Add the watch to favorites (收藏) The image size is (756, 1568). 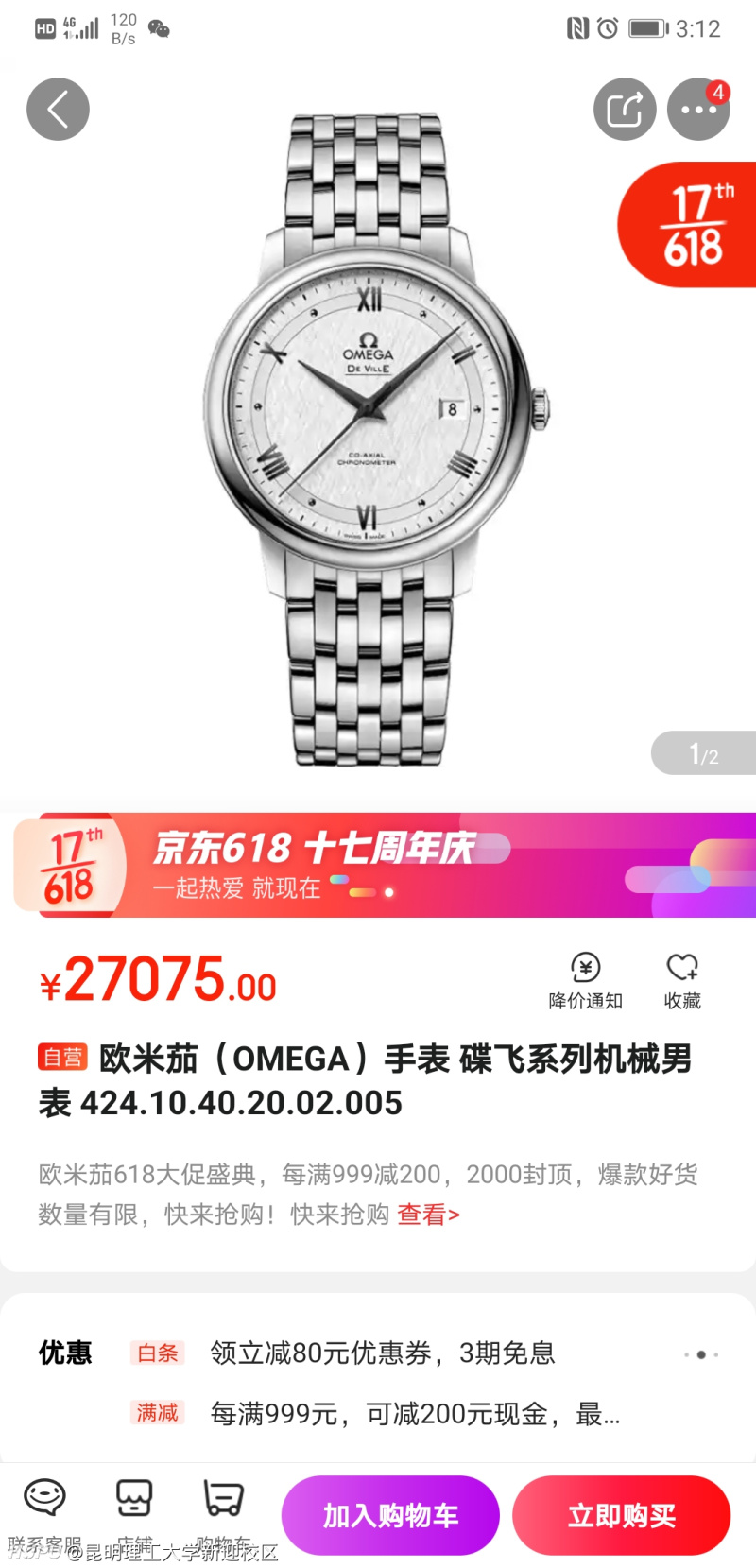point(681,980)
